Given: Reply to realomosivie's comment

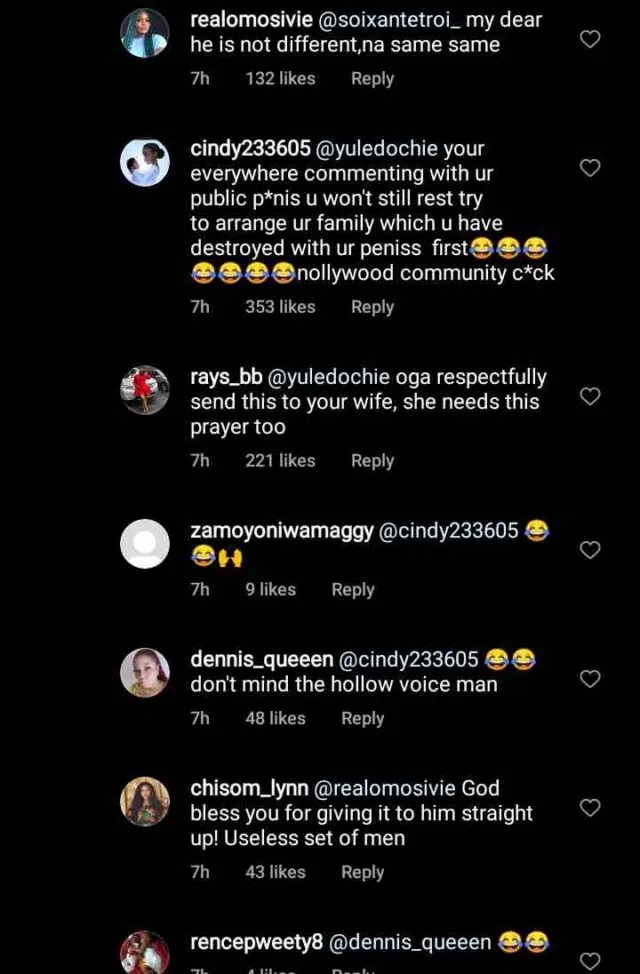Looking at the screenshot, I should click(x=372, y=79).
